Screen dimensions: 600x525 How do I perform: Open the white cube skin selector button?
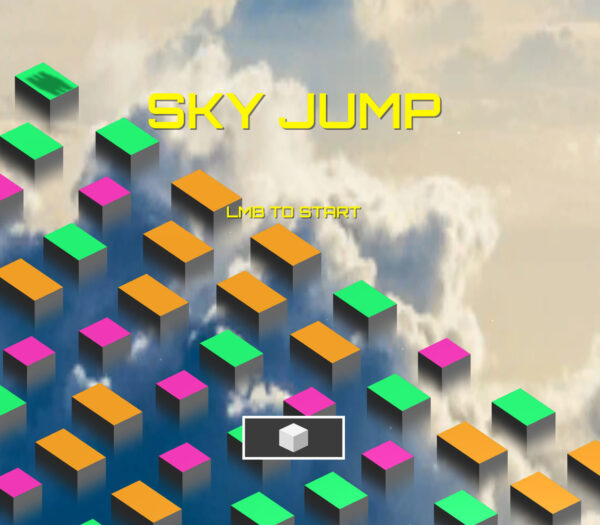coord(293,437)
